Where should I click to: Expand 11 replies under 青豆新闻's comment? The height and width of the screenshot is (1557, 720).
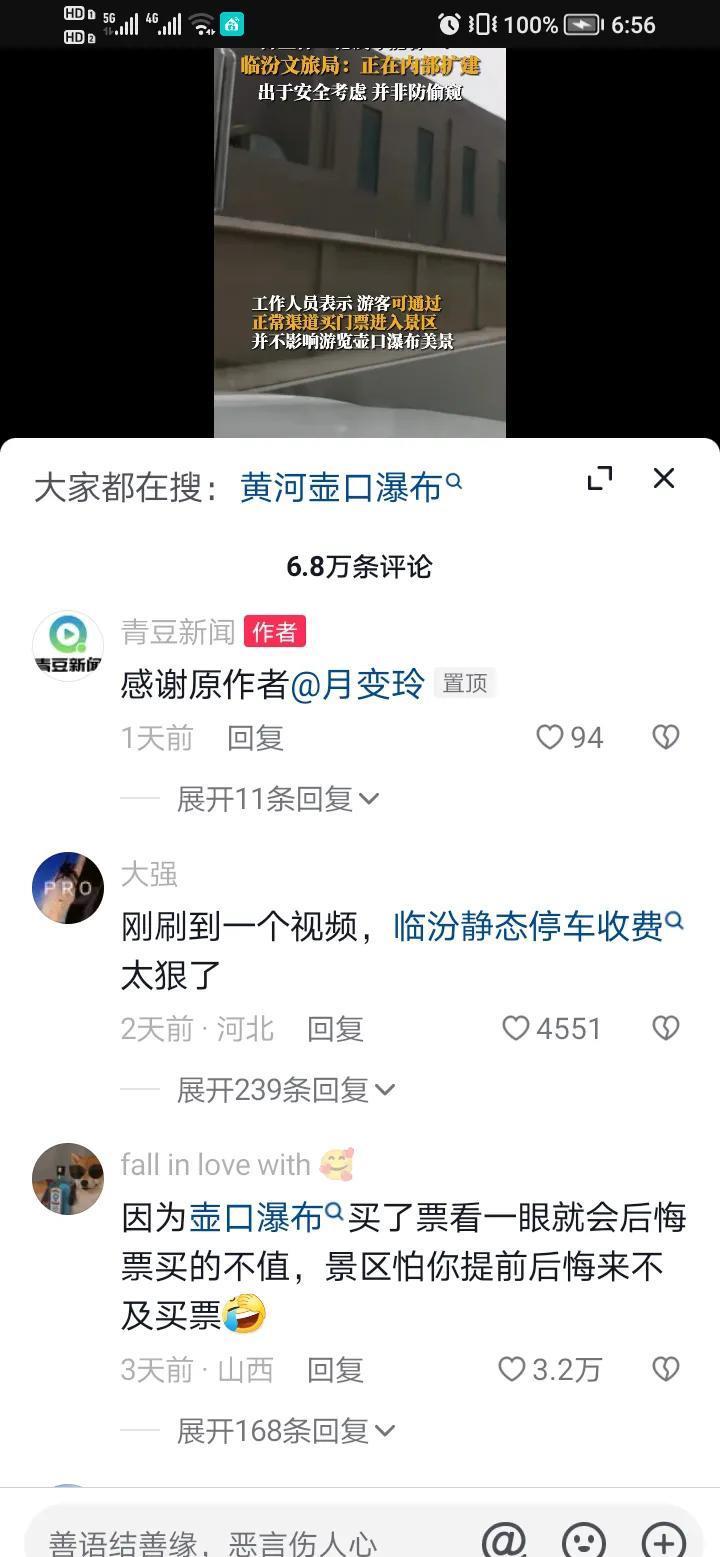coord(278,799)
